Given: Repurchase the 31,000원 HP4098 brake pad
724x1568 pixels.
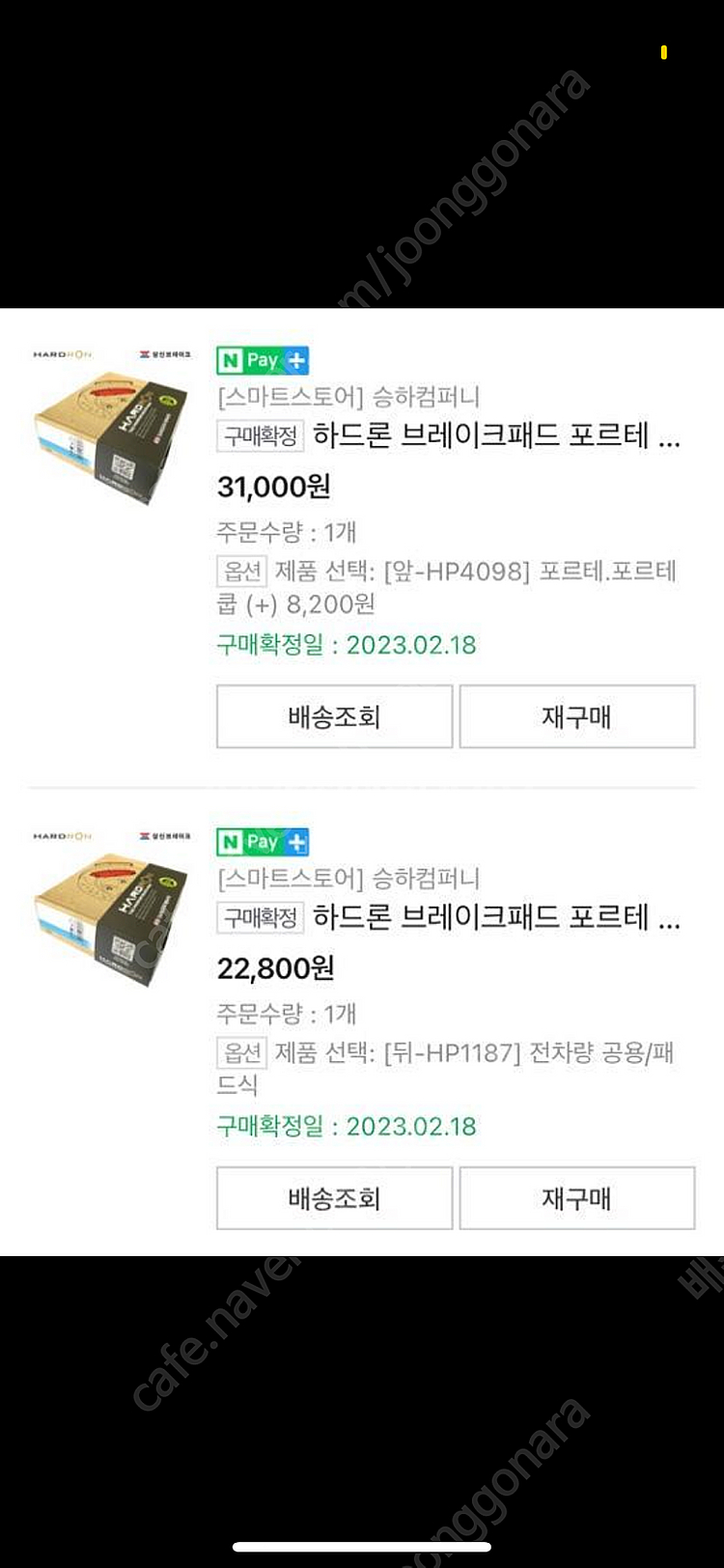Looking at the screenshot, I should [x=577, y=716].
